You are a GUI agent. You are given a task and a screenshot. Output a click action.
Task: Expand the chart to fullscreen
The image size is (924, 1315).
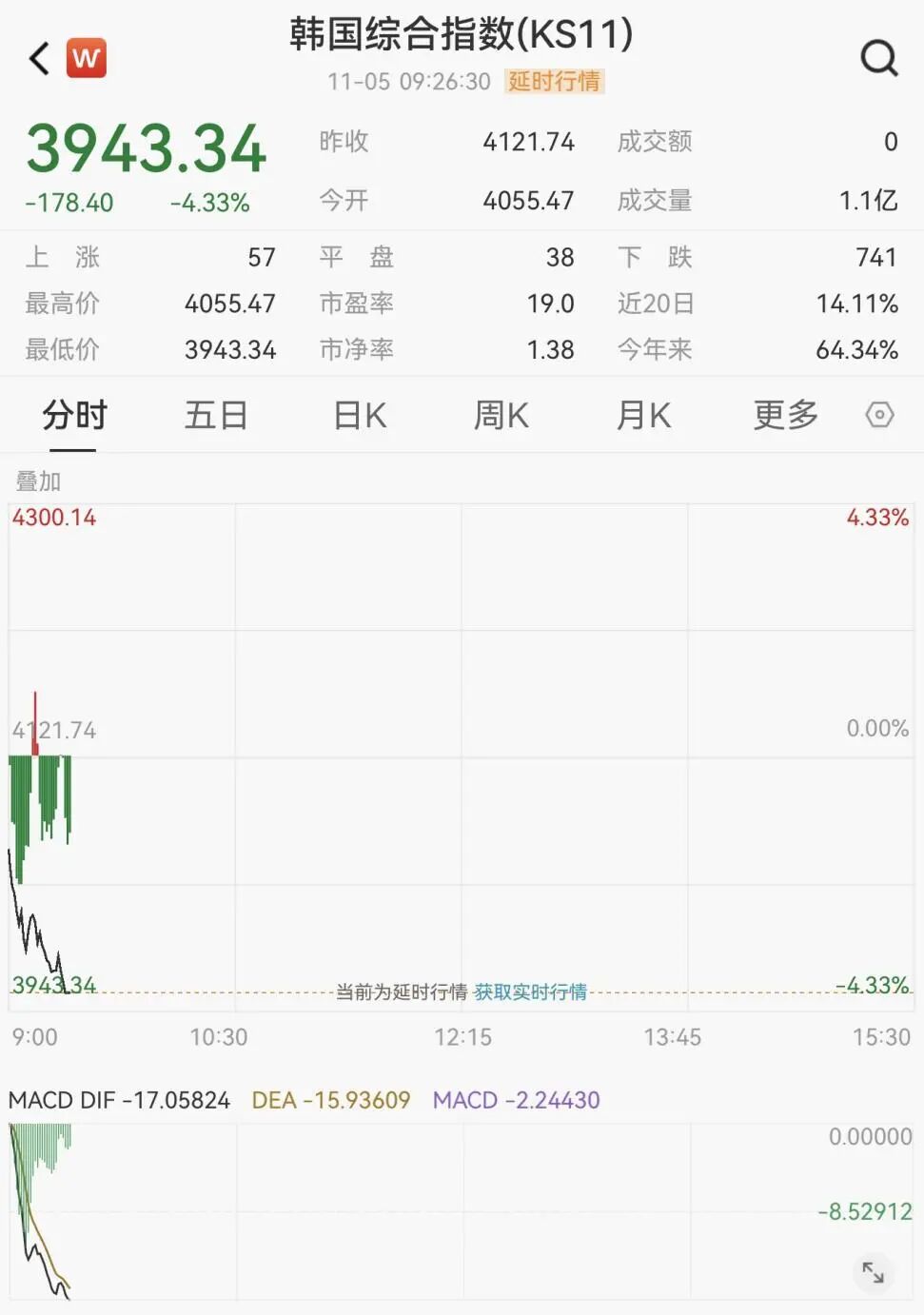click(x=873, y=1272)
